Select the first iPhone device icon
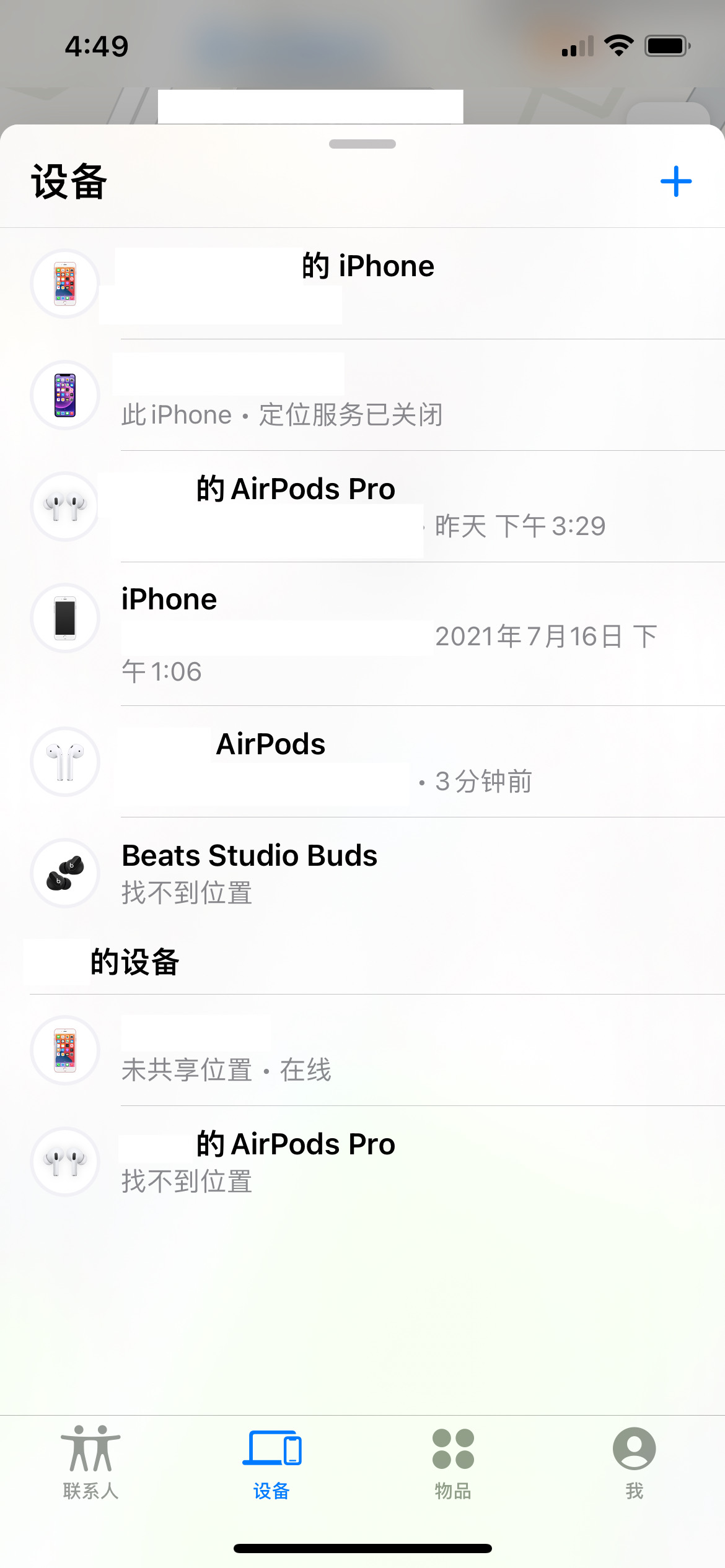This screenshot has width=725, height=1568. tap(64, 282)
